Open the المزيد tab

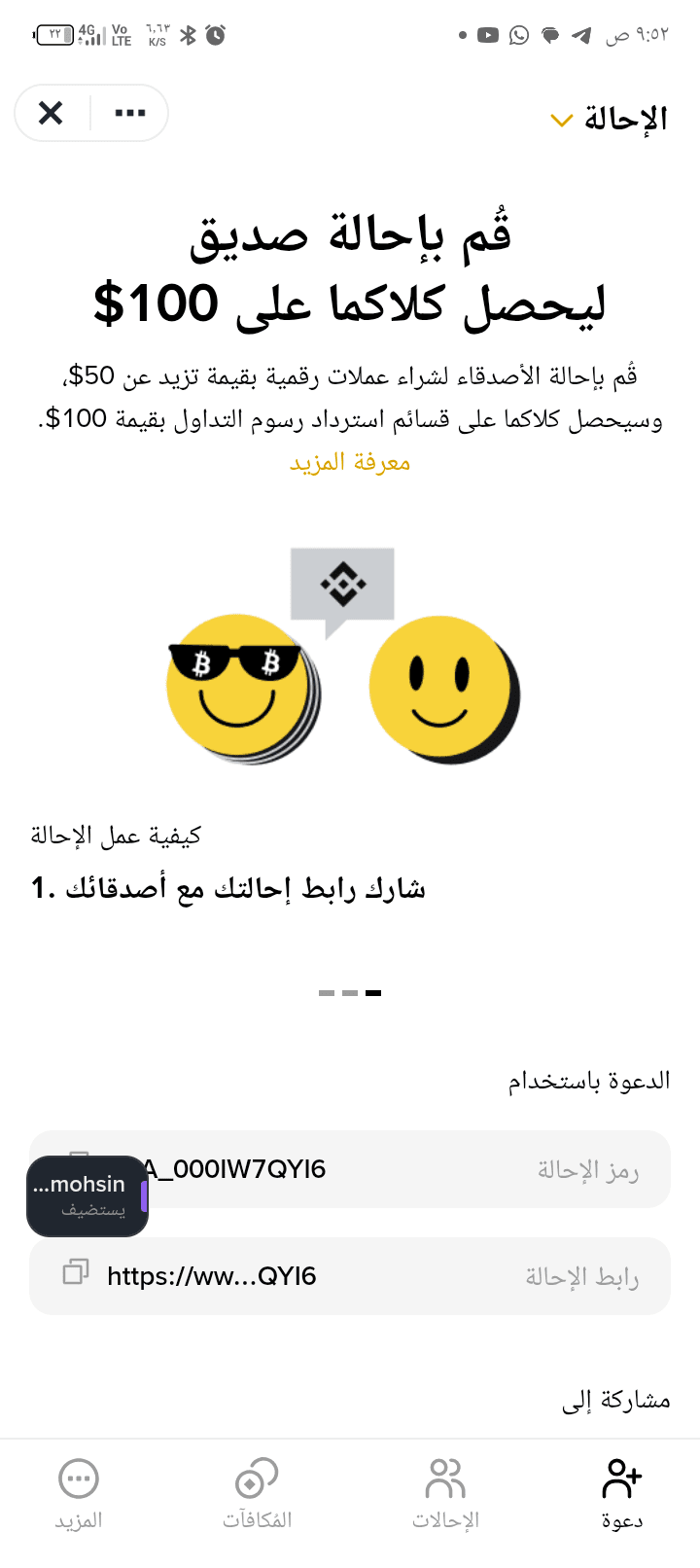click(x=79, y=1494)
